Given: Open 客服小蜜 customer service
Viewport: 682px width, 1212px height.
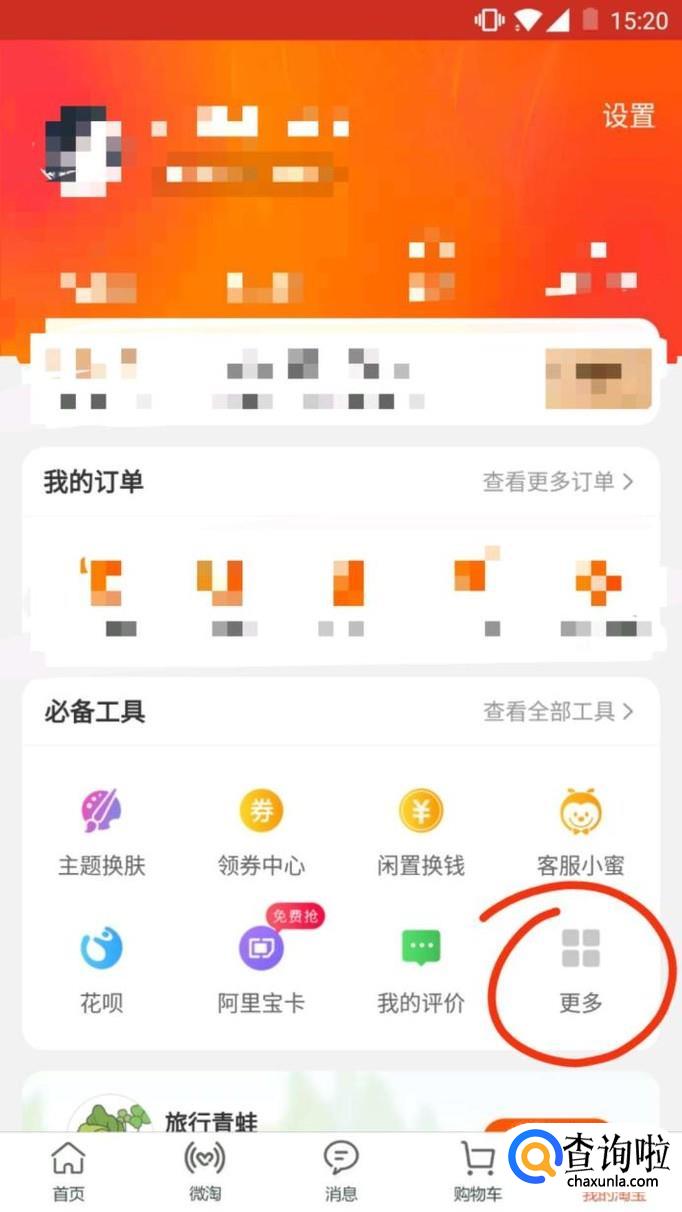Looking at the screenshot, I should point(580,832).
